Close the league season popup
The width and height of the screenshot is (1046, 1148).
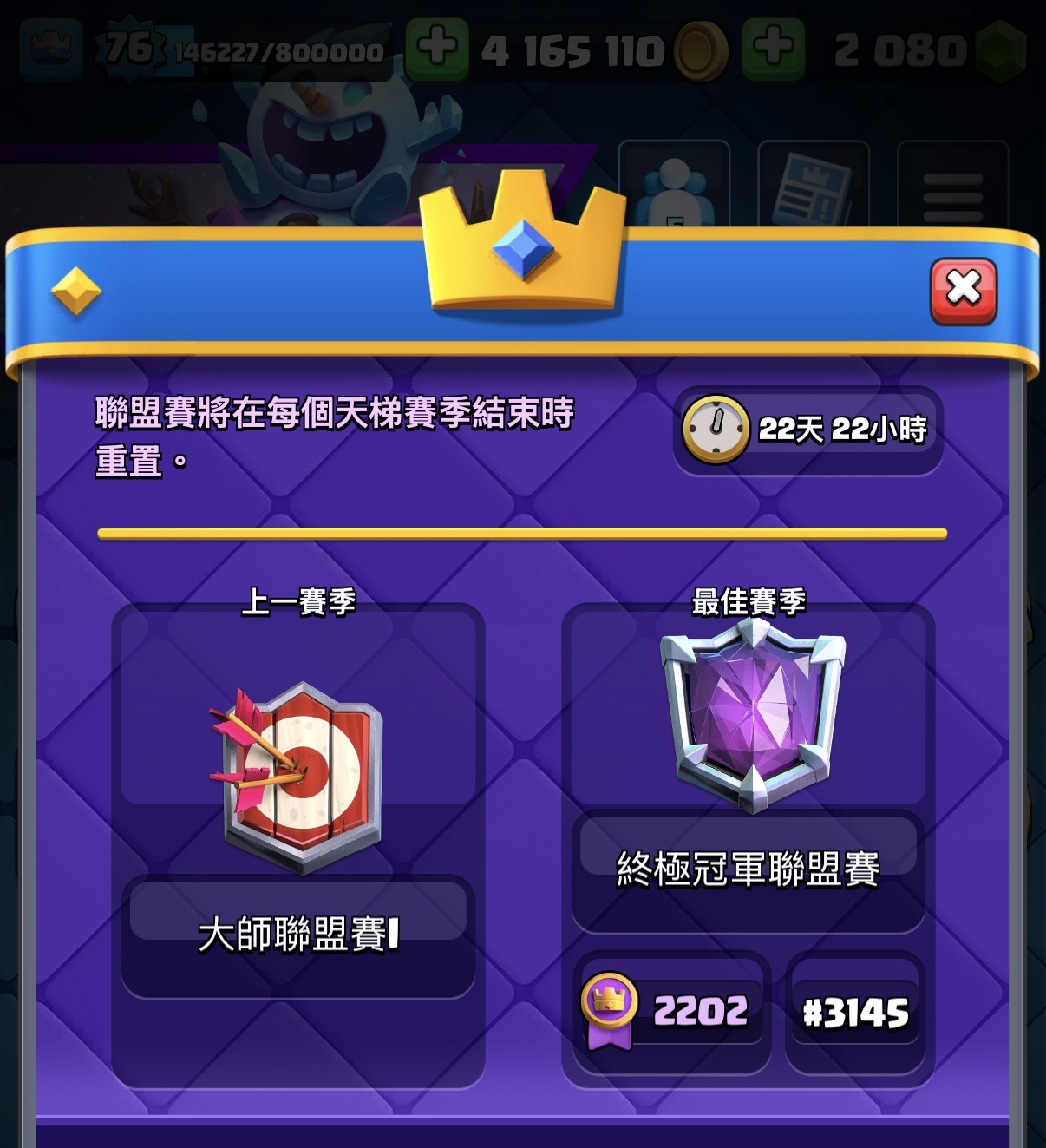[x=963, y=291]
